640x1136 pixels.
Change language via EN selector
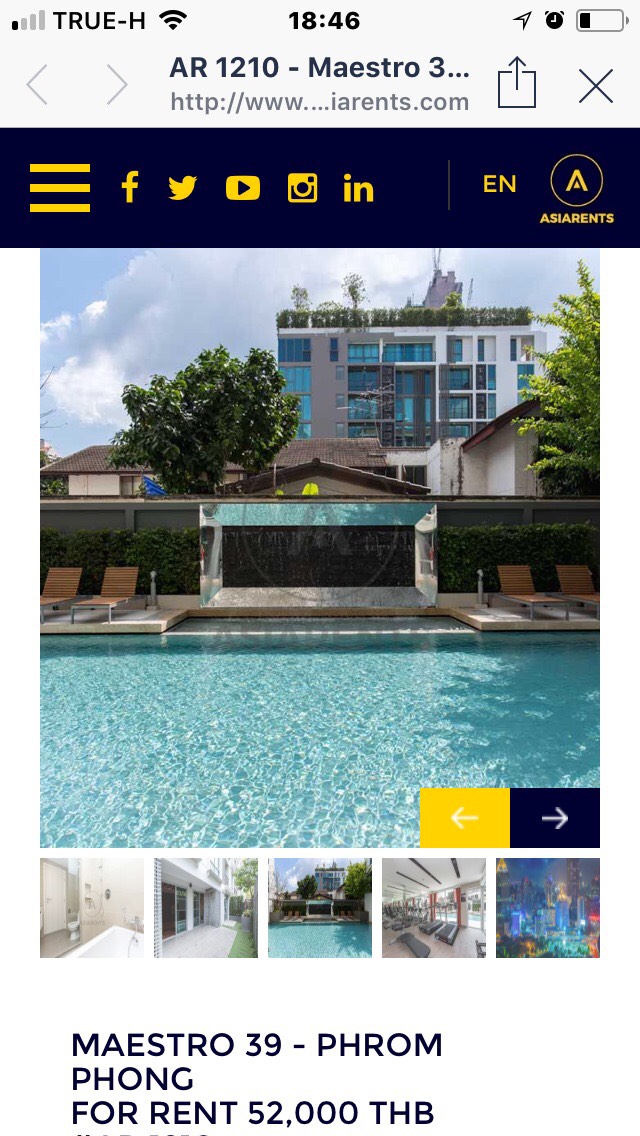click(499, 184)
